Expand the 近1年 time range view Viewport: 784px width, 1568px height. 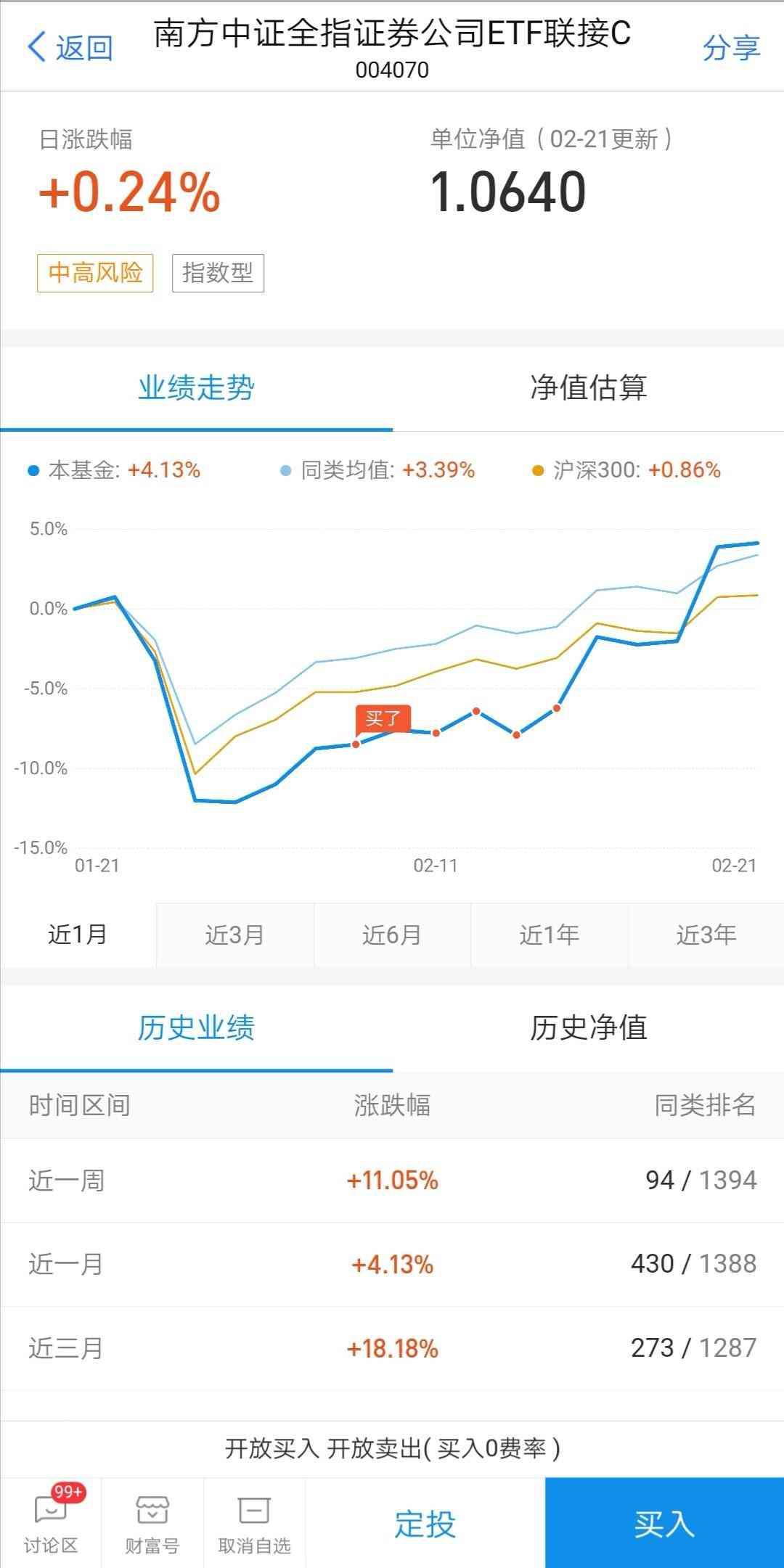click(548, 935)
